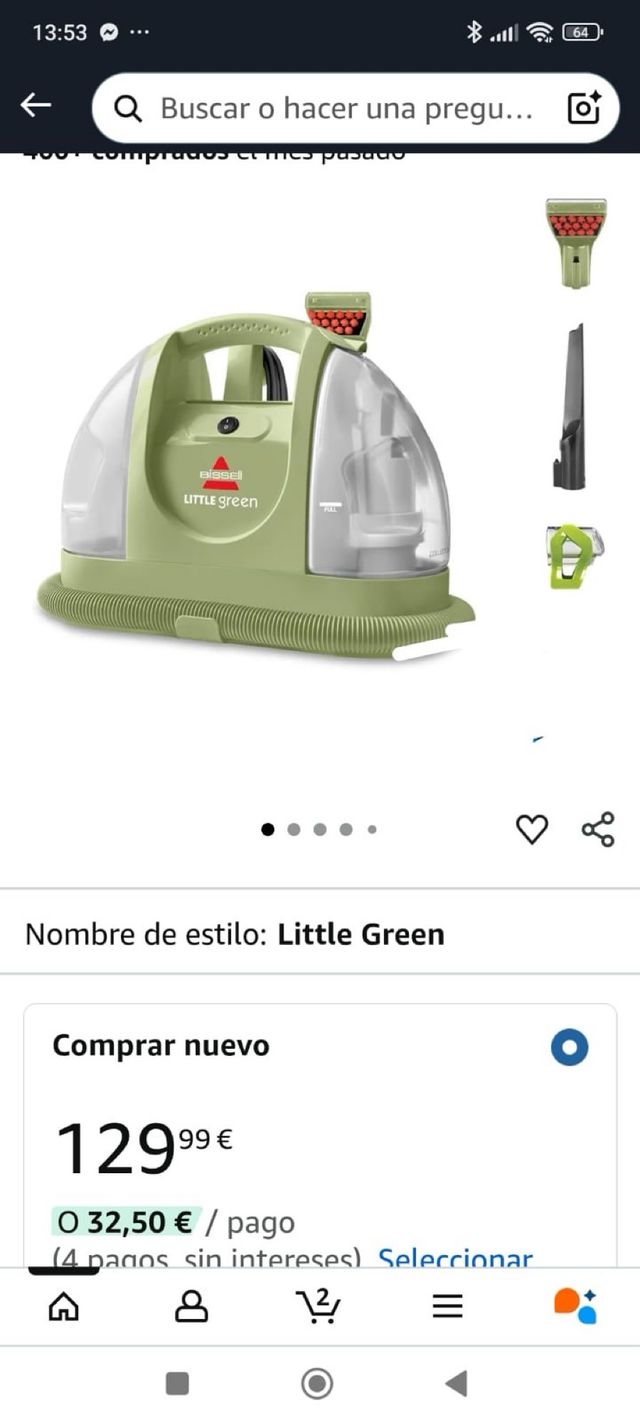This screenshot has width=640, height=1422.
Task: Go back using the top arrow
Action: coord(36,106)
